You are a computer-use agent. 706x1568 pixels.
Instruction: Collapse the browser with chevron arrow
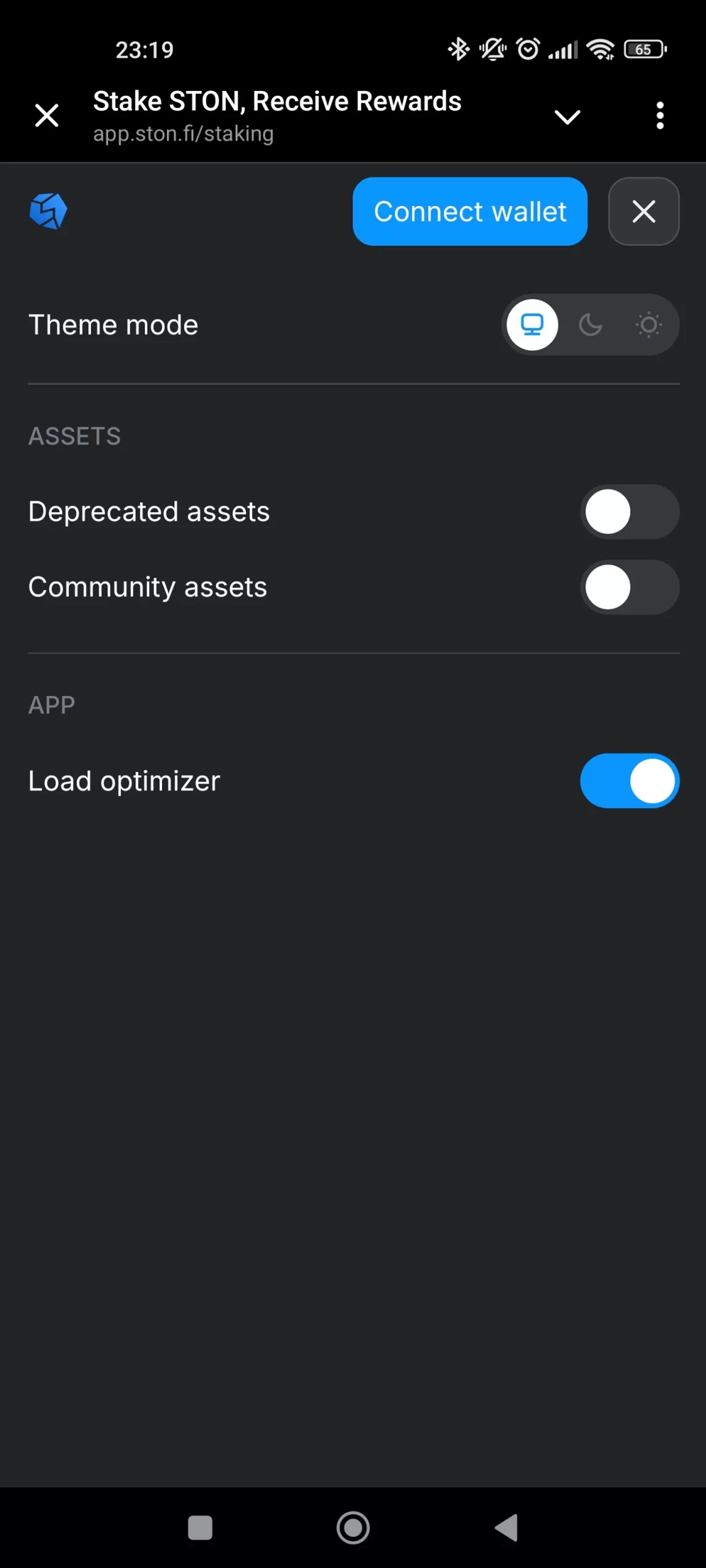(567, 116)
